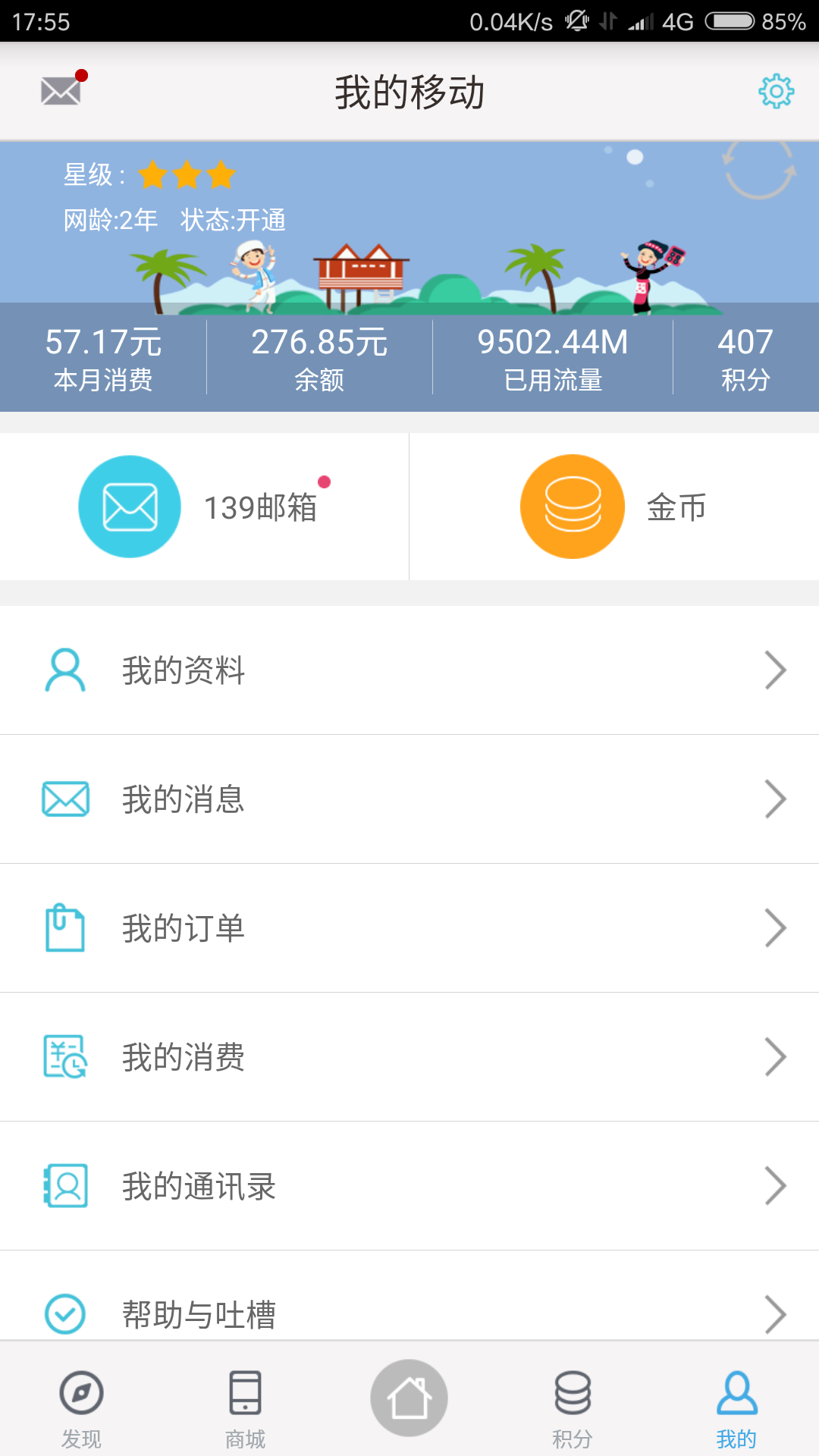Viewport: 819px width, 1456px height.
Task: Expand the 我的消费 row via its chevron
Action: [777, 1056]
